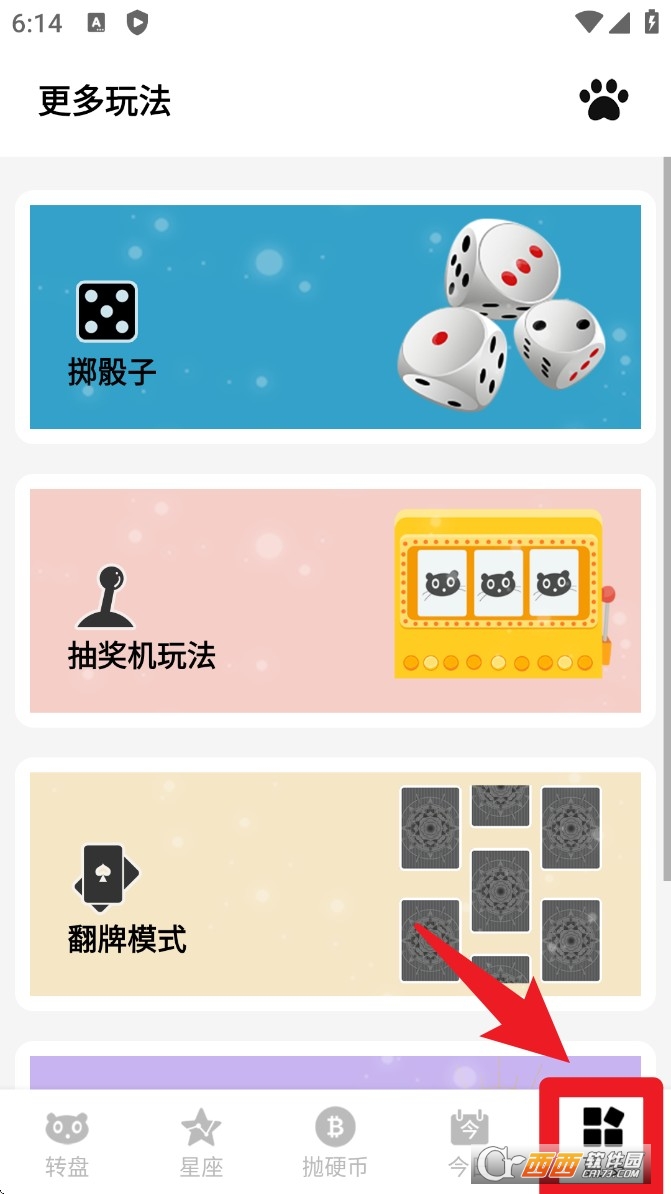The height and width of the screenshot is (1194, 671).
Task: Open the 翻牌模式 card flip mode
Action: 335,884
